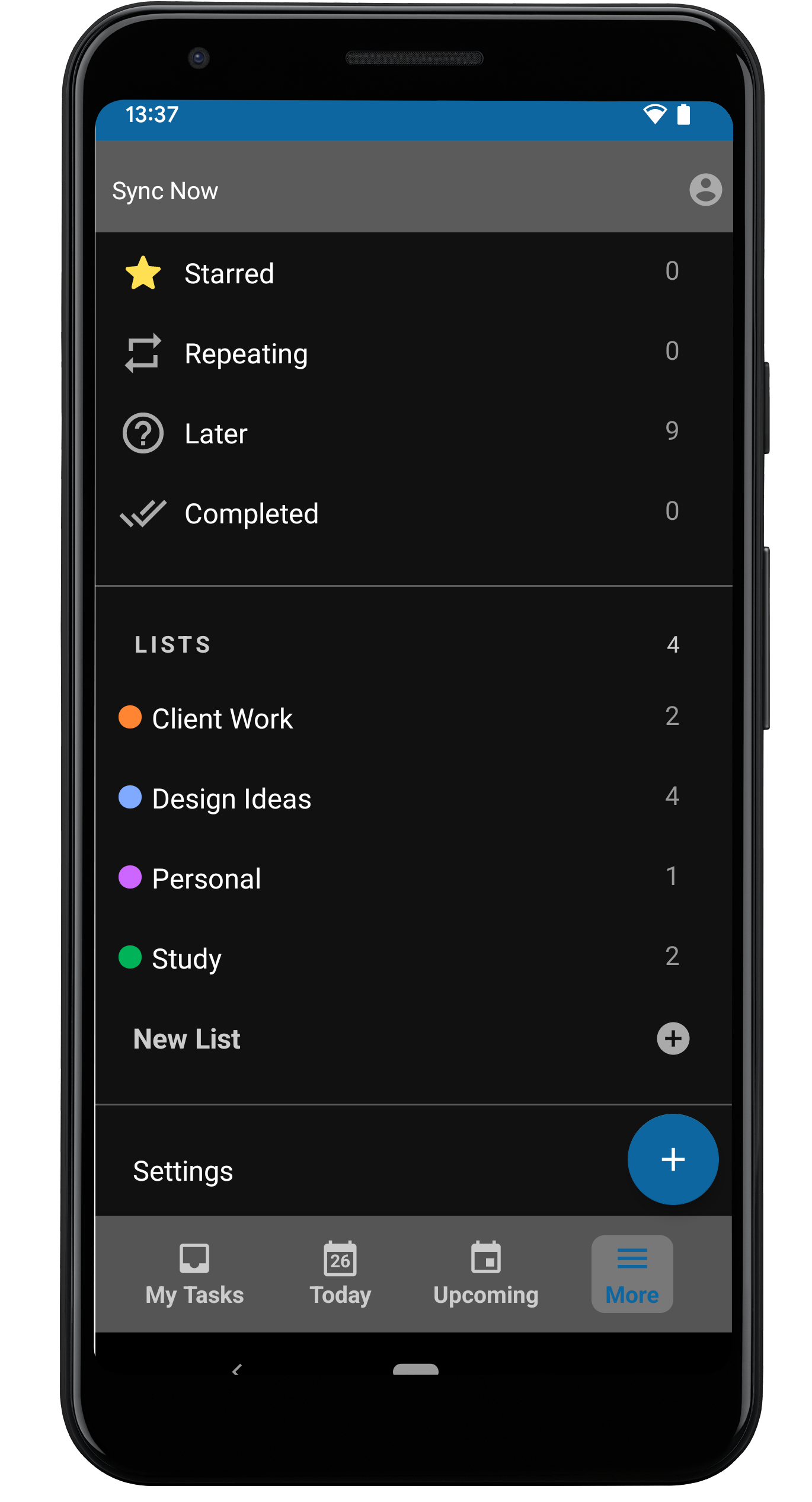
Task: Open the Personal list
Action: 206,878
